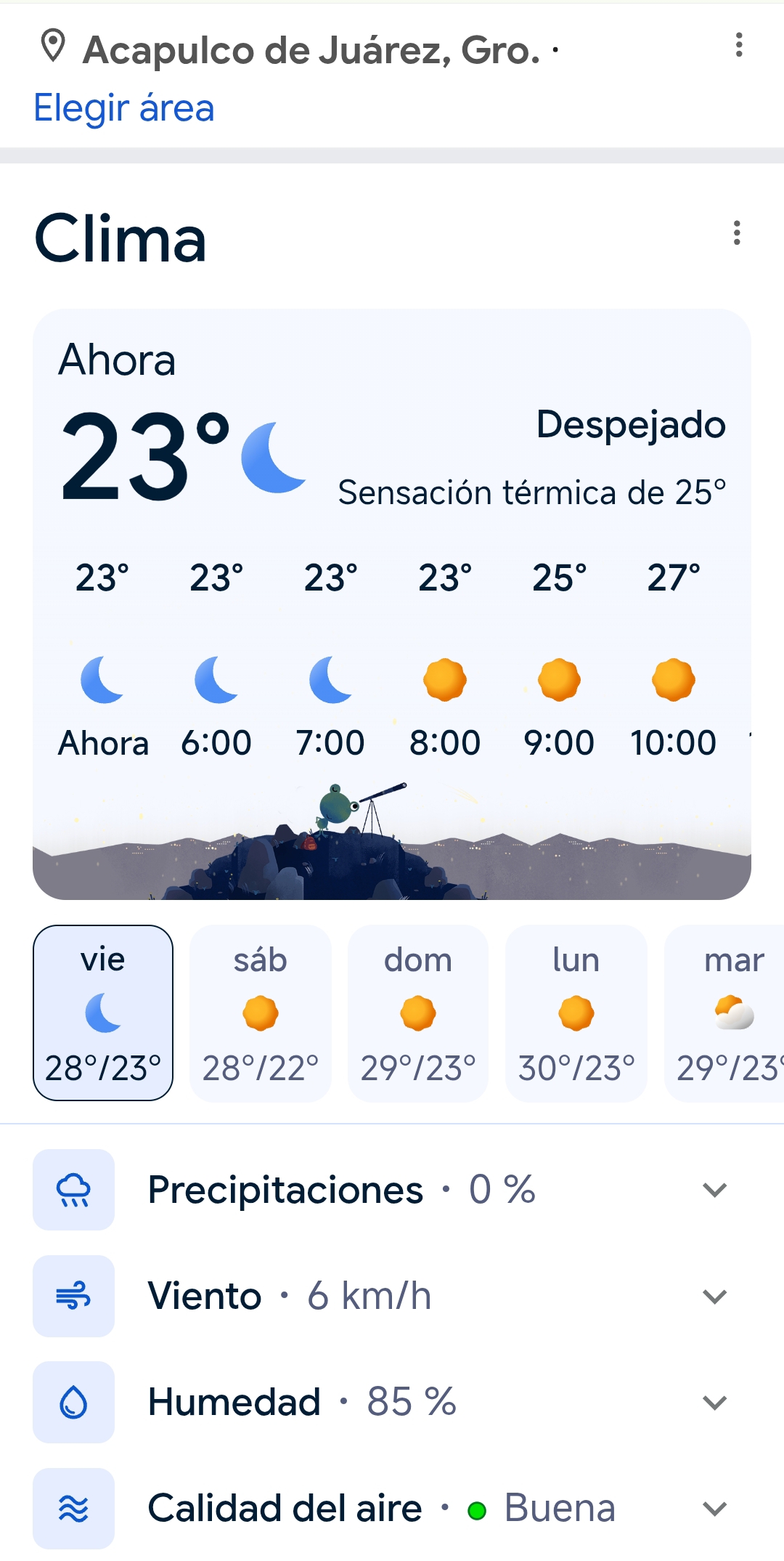
Task: Open the Clima section overflow menu
Action: [737, 233]
